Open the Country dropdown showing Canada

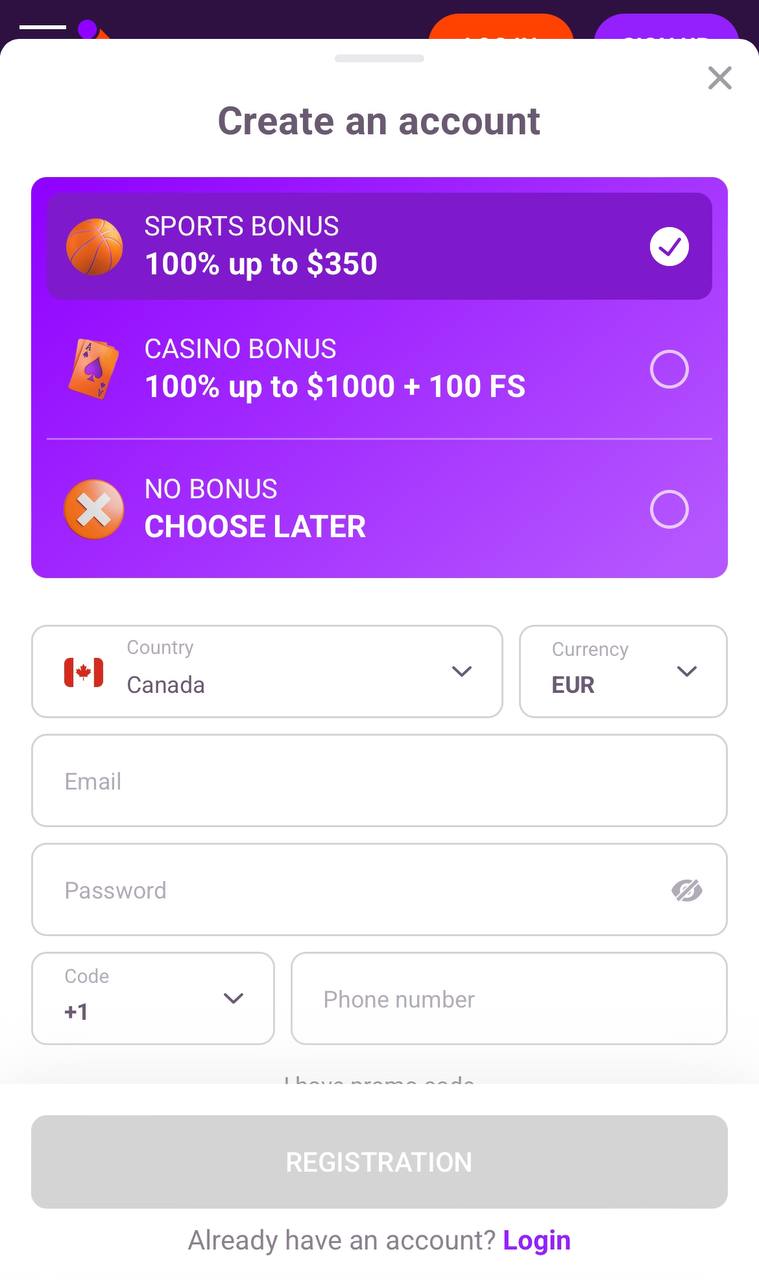tap(267, 671)
